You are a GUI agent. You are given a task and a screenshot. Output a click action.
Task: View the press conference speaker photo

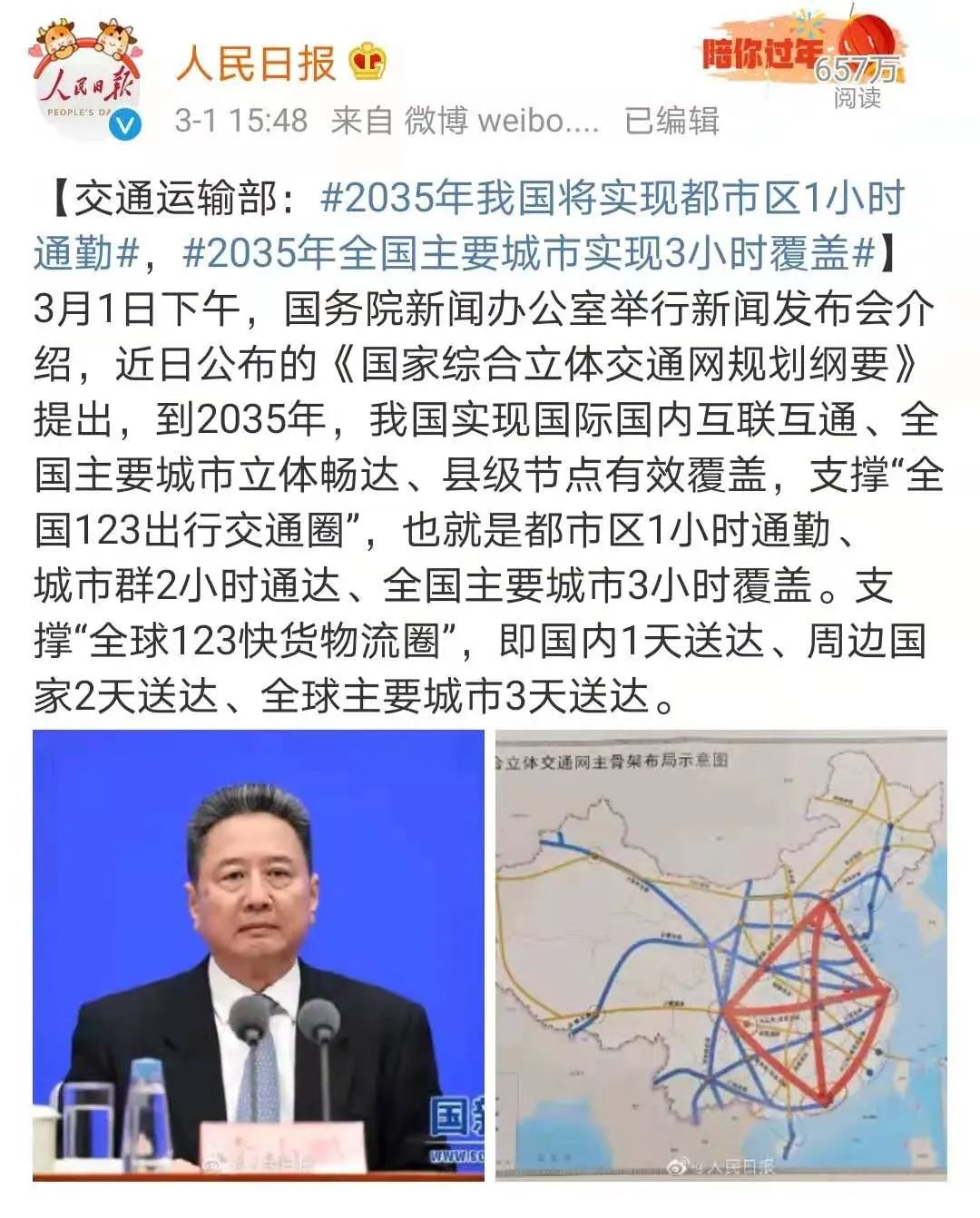pyautogui.click(x=259, y=956)
